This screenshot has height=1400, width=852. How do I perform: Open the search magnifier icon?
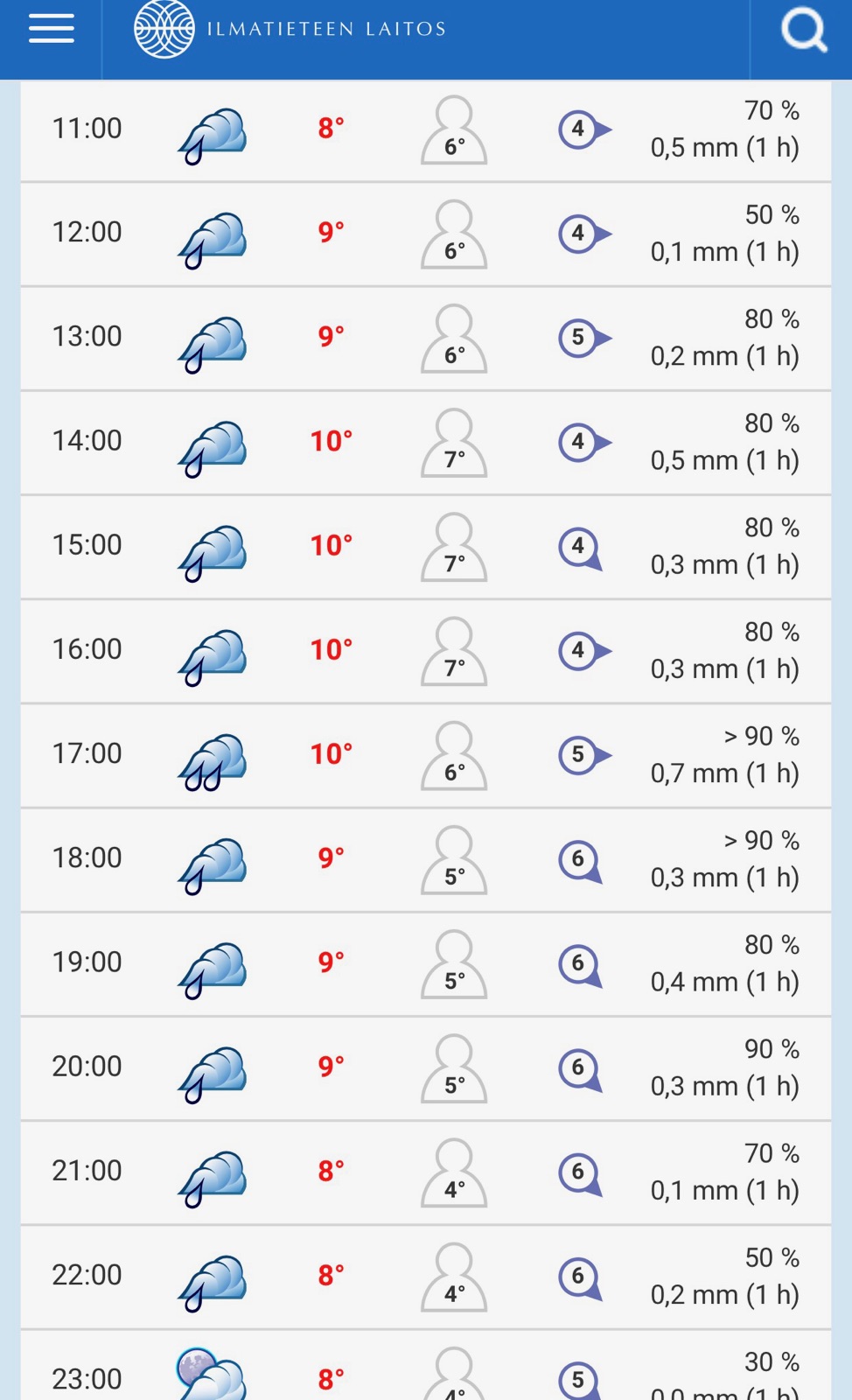click(x=804, y=31)
